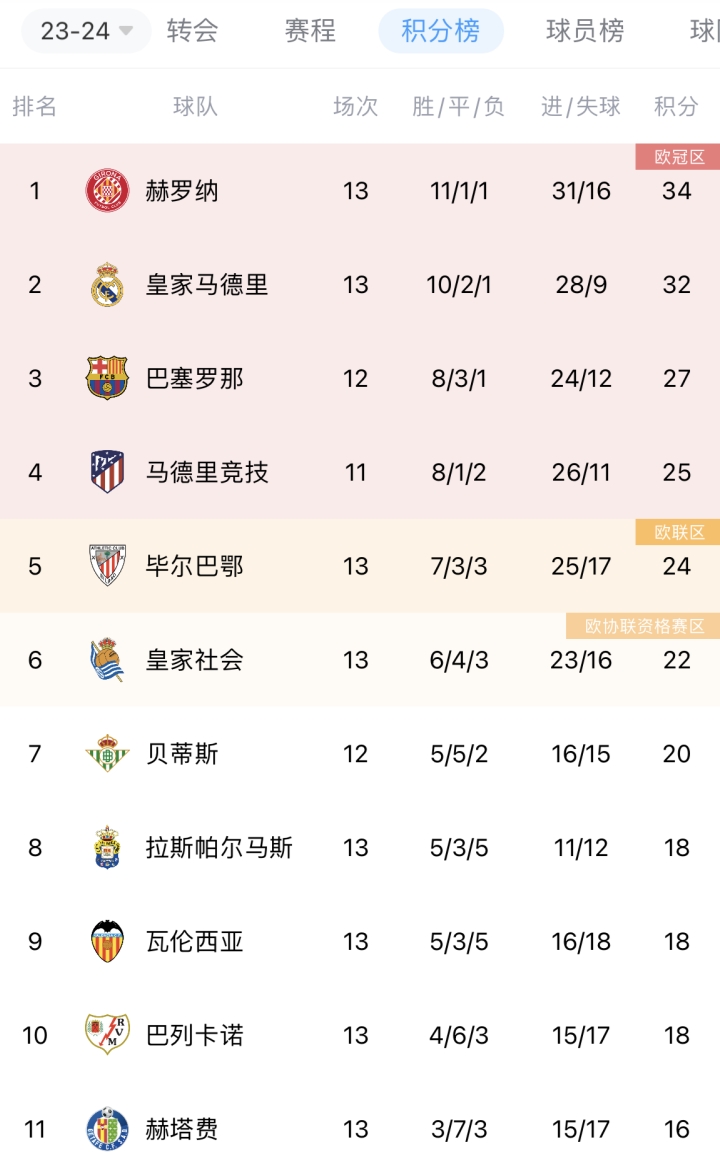Switch to the 转会 tab

[x=192, y=31]
